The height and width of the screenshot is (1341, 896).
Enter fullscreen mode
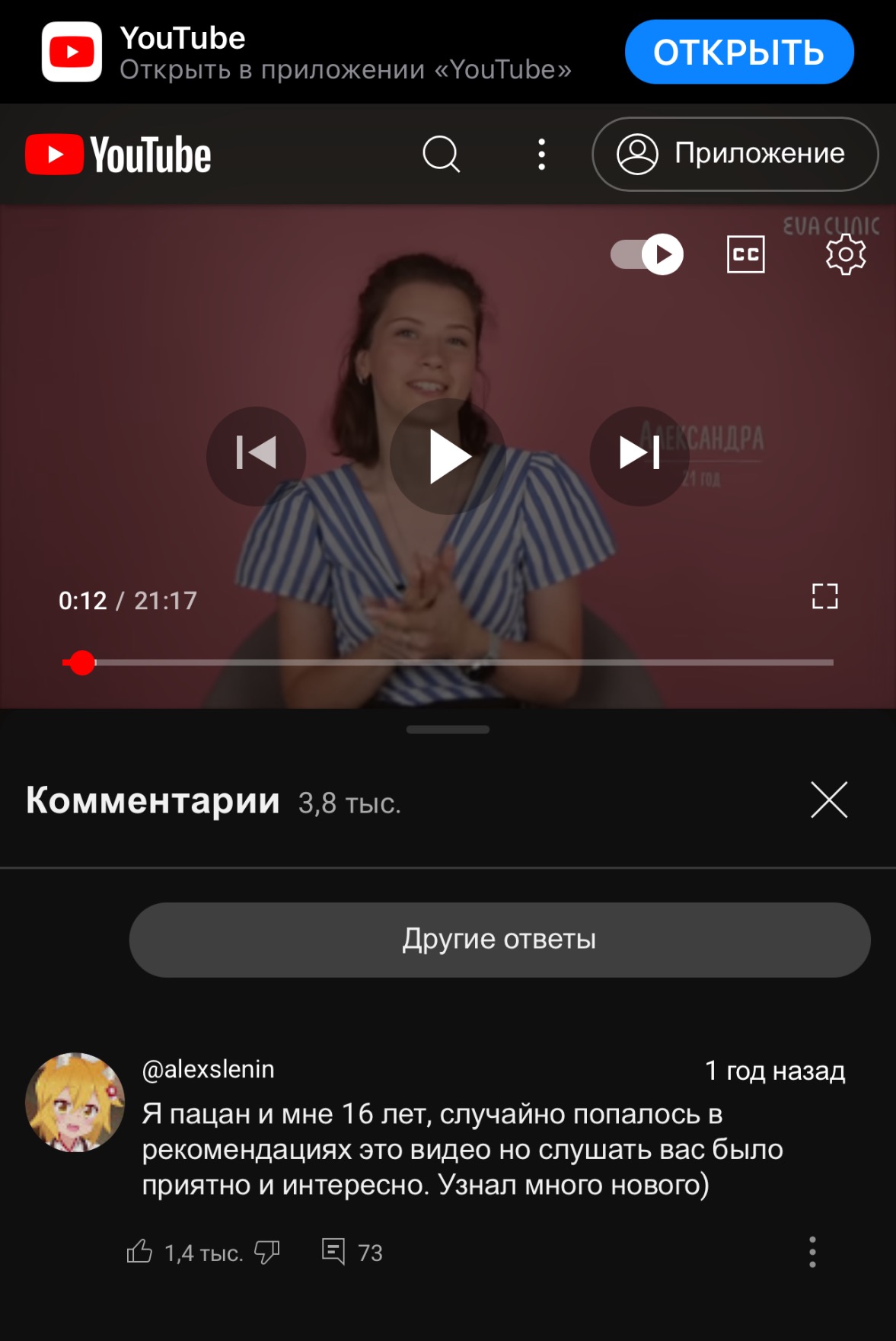coord(824,596)
